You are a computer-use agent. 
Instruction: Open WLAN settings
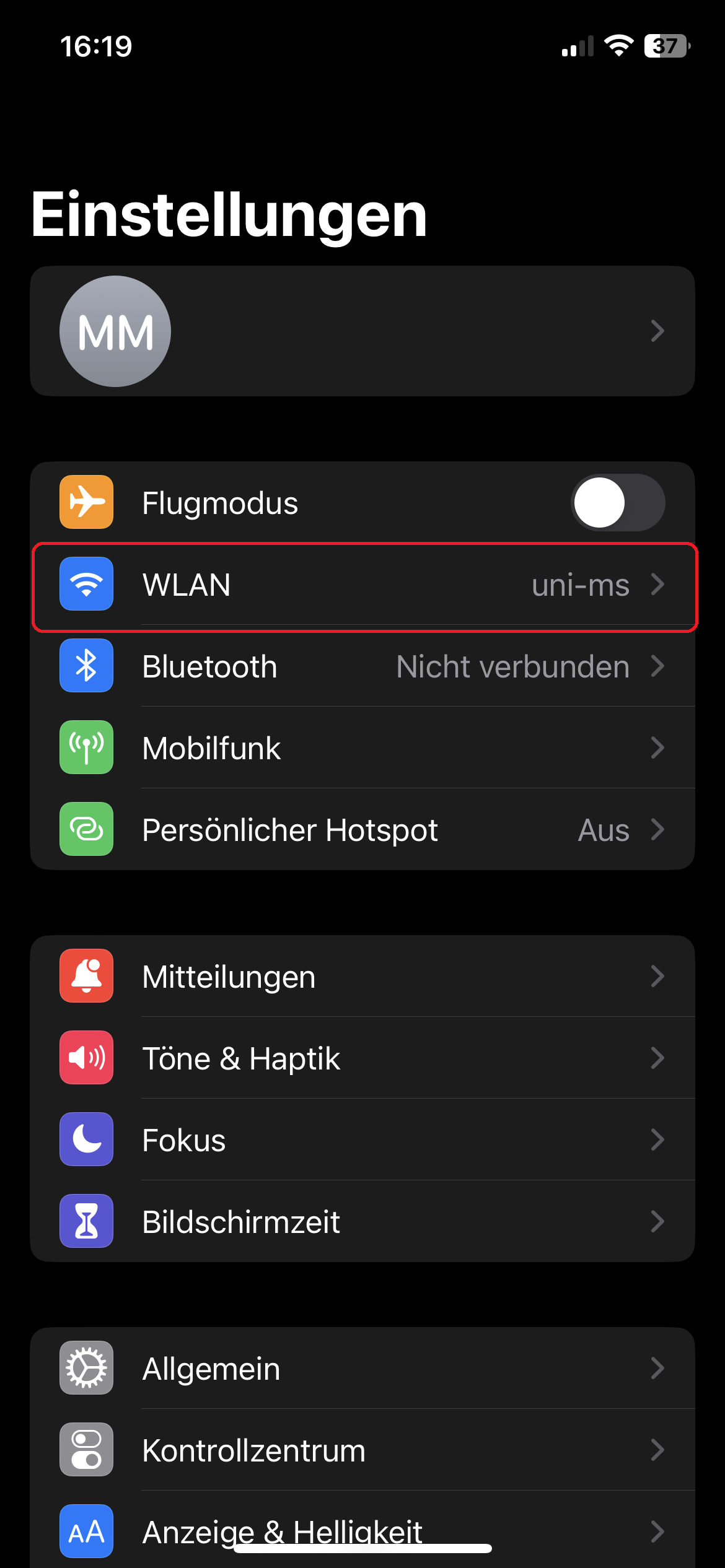coord(362,585)
